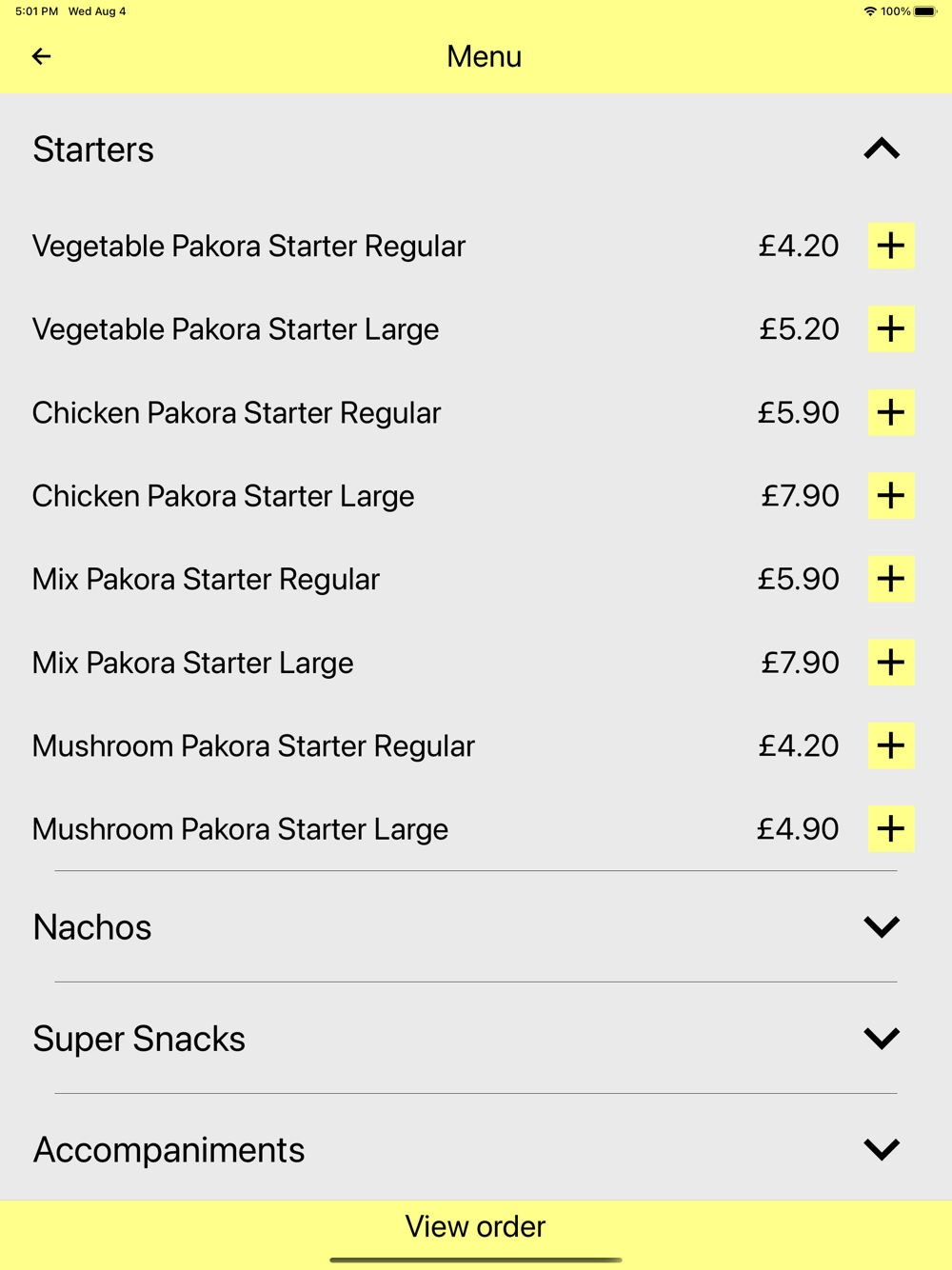This screenshot has width=952, height=1270.
Task: Add Mix Pakora Starter Regular to order
Action: 891,579
